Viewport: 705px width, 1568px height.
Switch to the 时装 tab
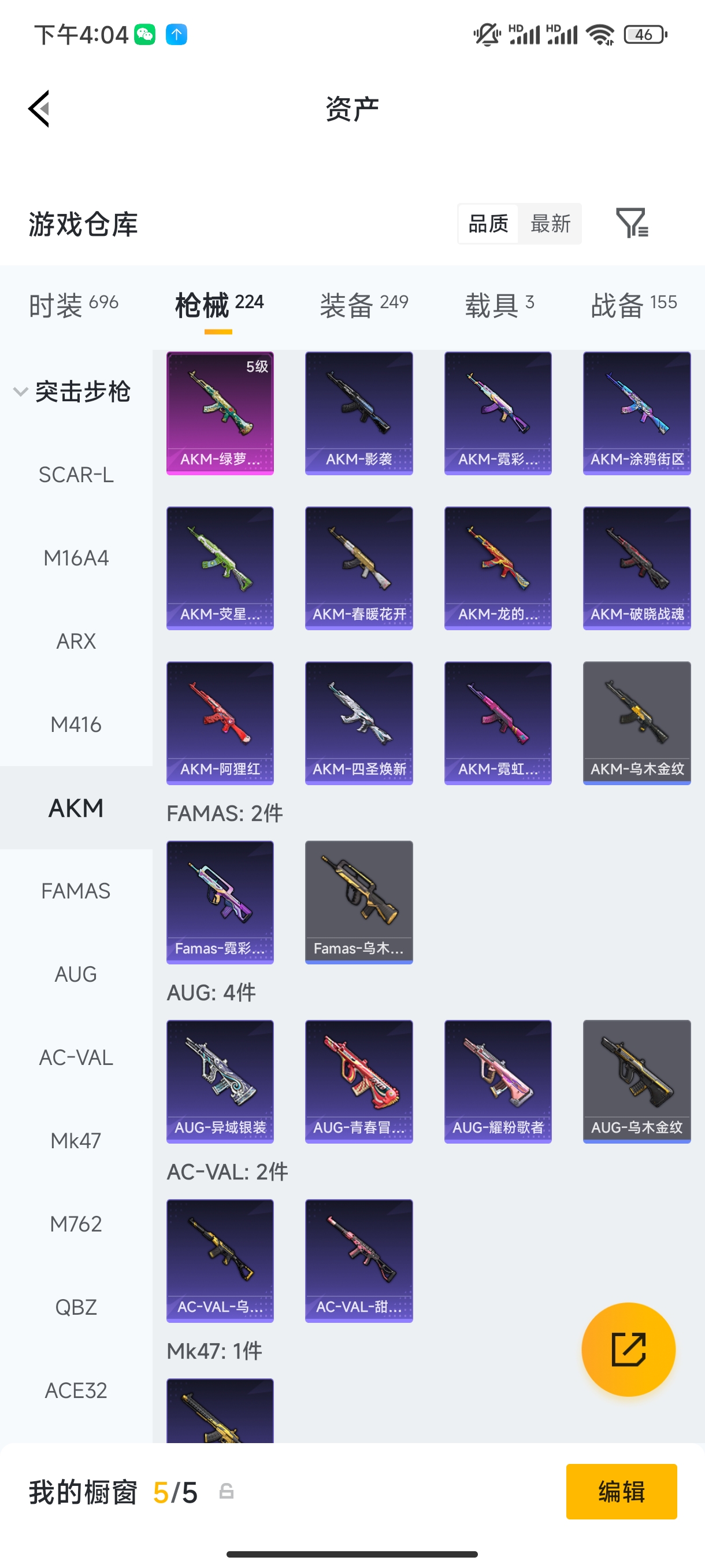pos(73,304)
